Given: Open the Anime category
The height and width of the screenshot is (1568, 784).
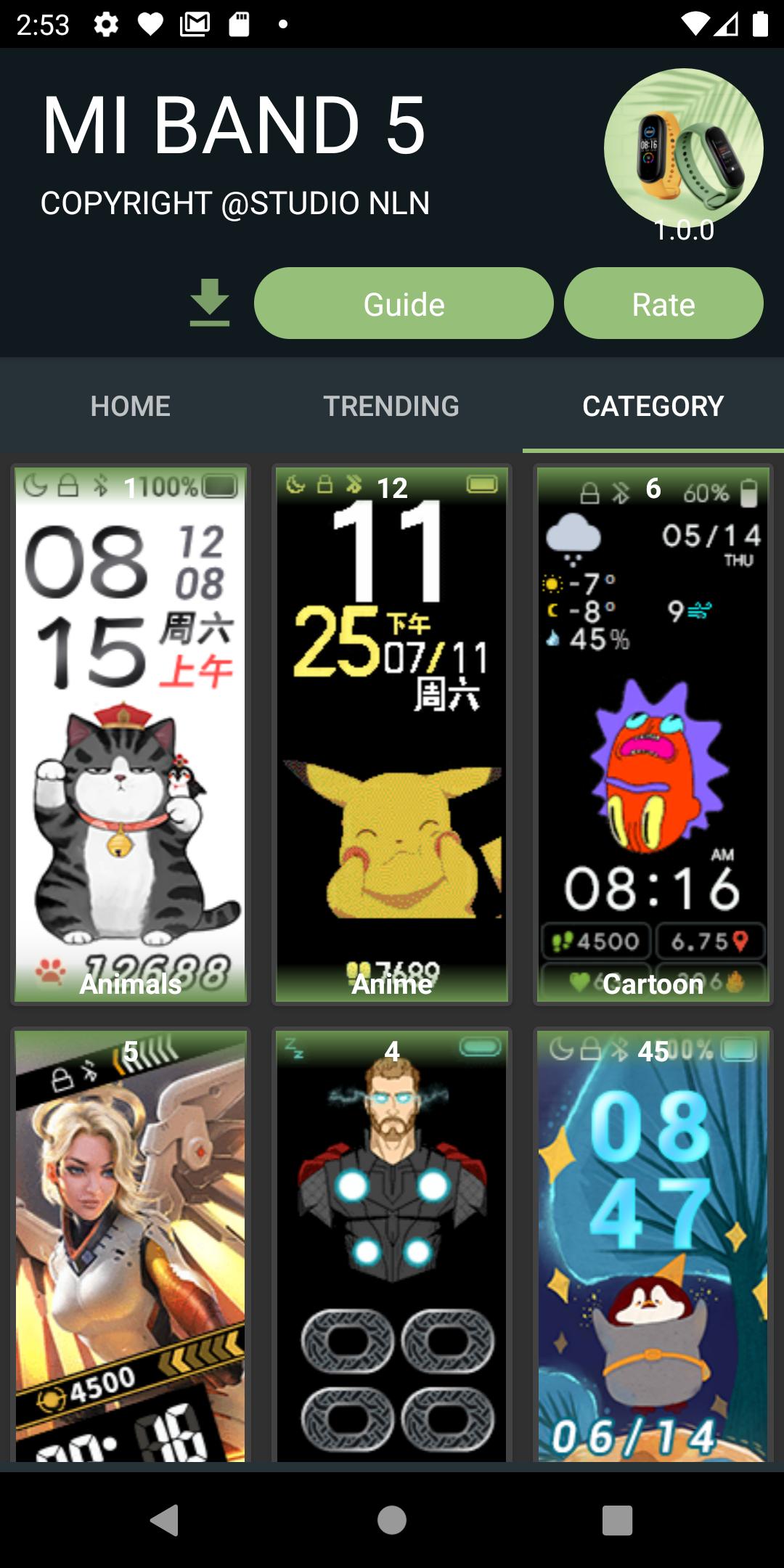Looking at the screenshot, I should 392,734.
